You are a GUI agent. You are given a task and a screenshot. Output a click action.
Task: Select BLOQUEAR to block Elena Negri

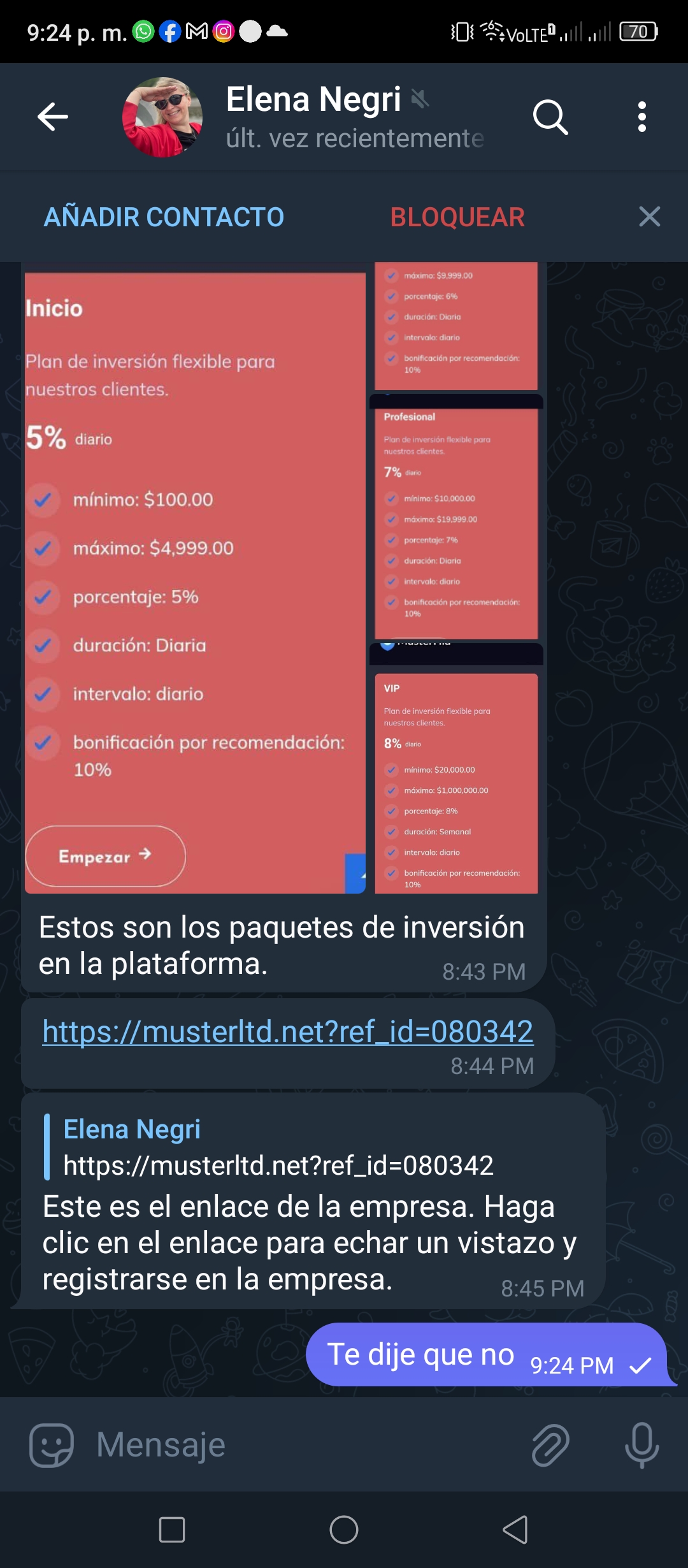pos(457,217)
